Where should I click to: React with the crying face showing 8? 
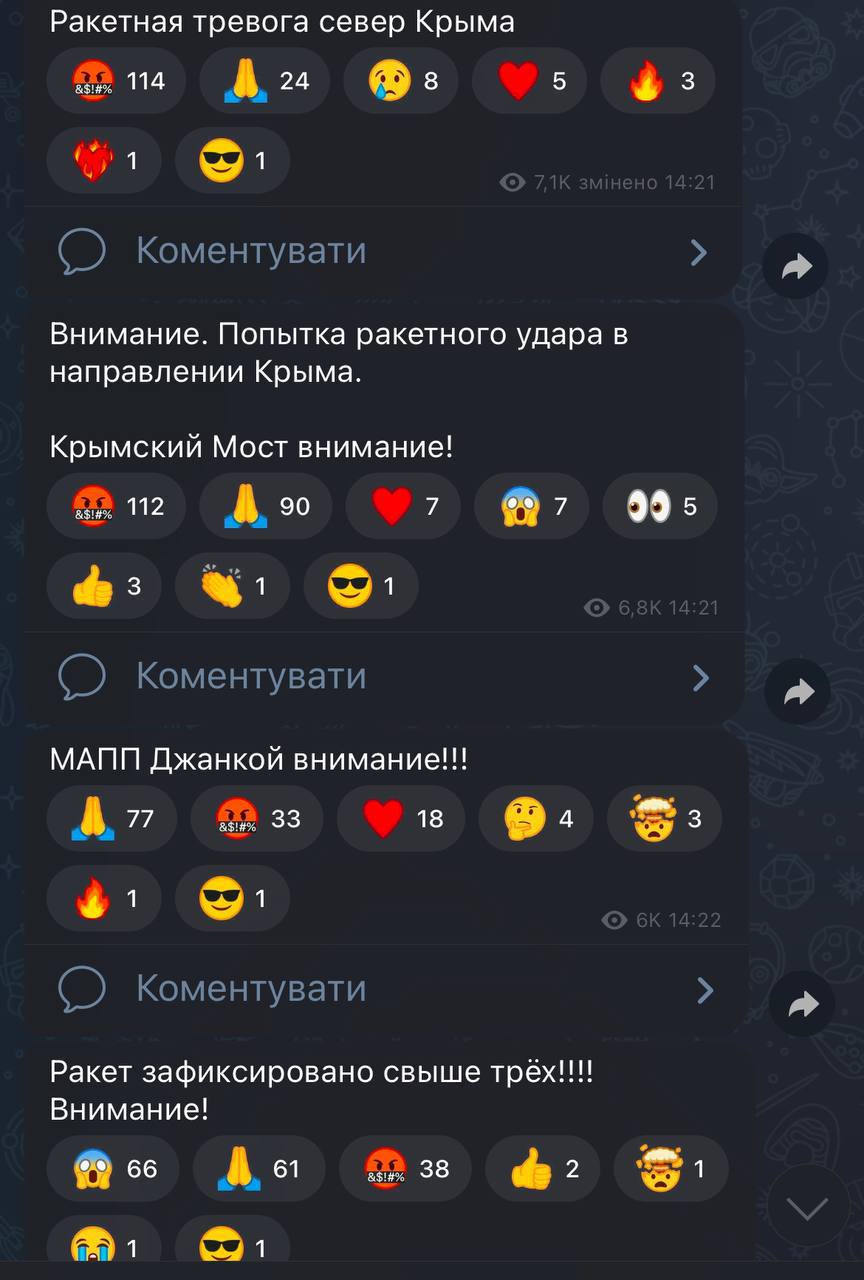(x=401, y=81)
